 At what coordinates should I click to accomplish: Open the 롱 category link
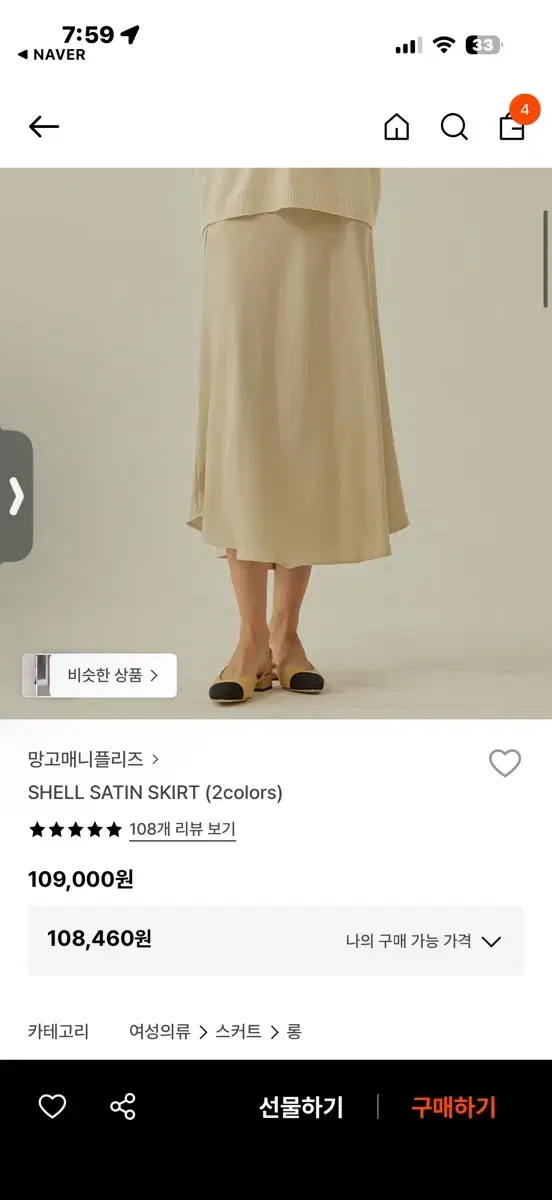(x=294, y=1031)
